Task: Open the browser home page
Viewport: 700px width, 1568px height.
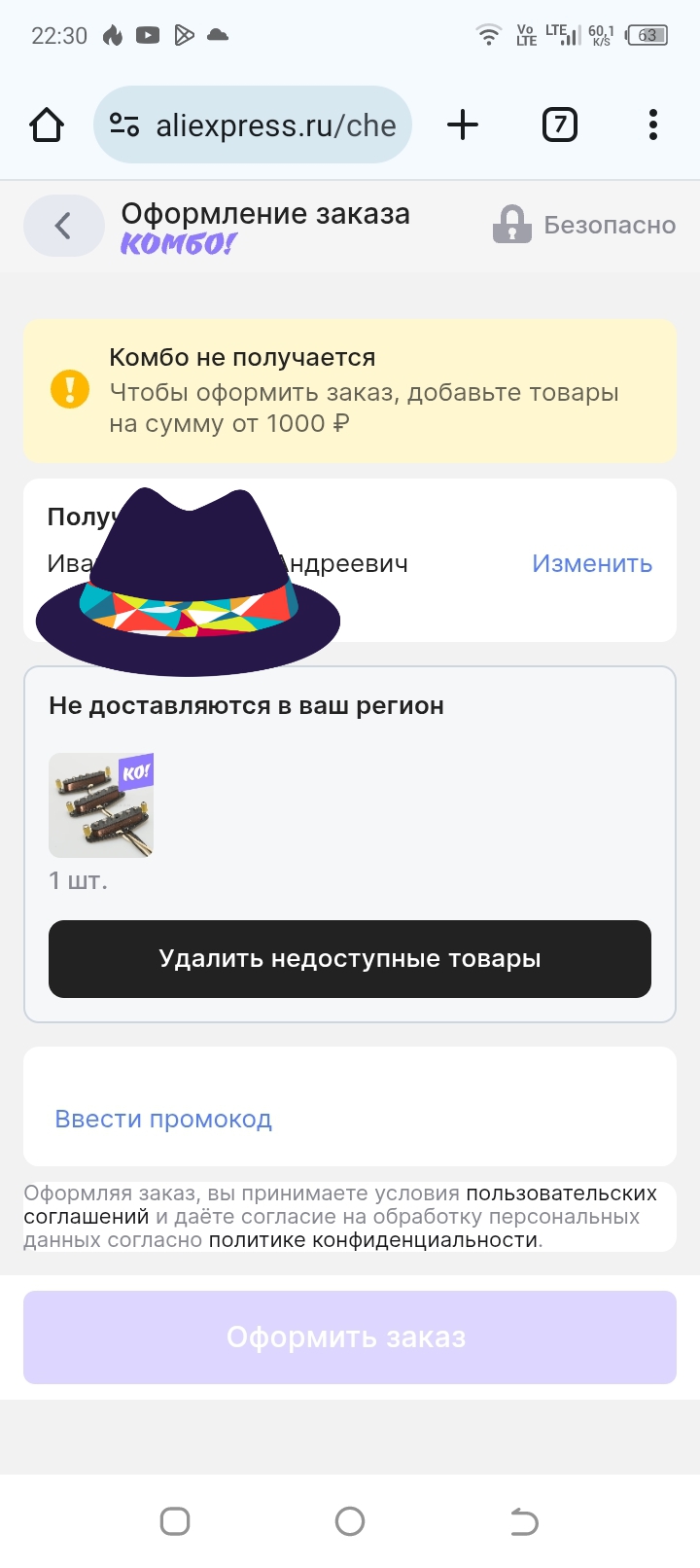Action: pyautogui.click(x=47, y=125)
